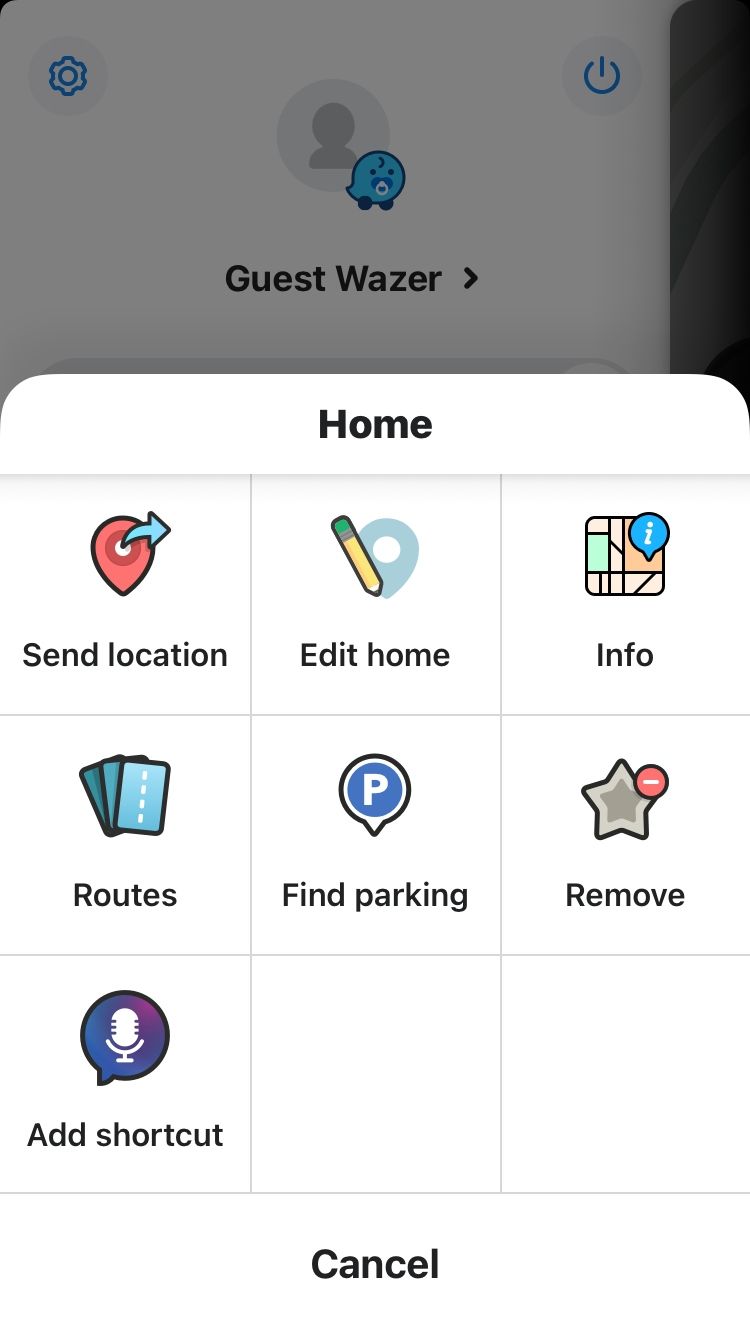
Task: Tap the power button icon
Action: [x=602, y=75]
